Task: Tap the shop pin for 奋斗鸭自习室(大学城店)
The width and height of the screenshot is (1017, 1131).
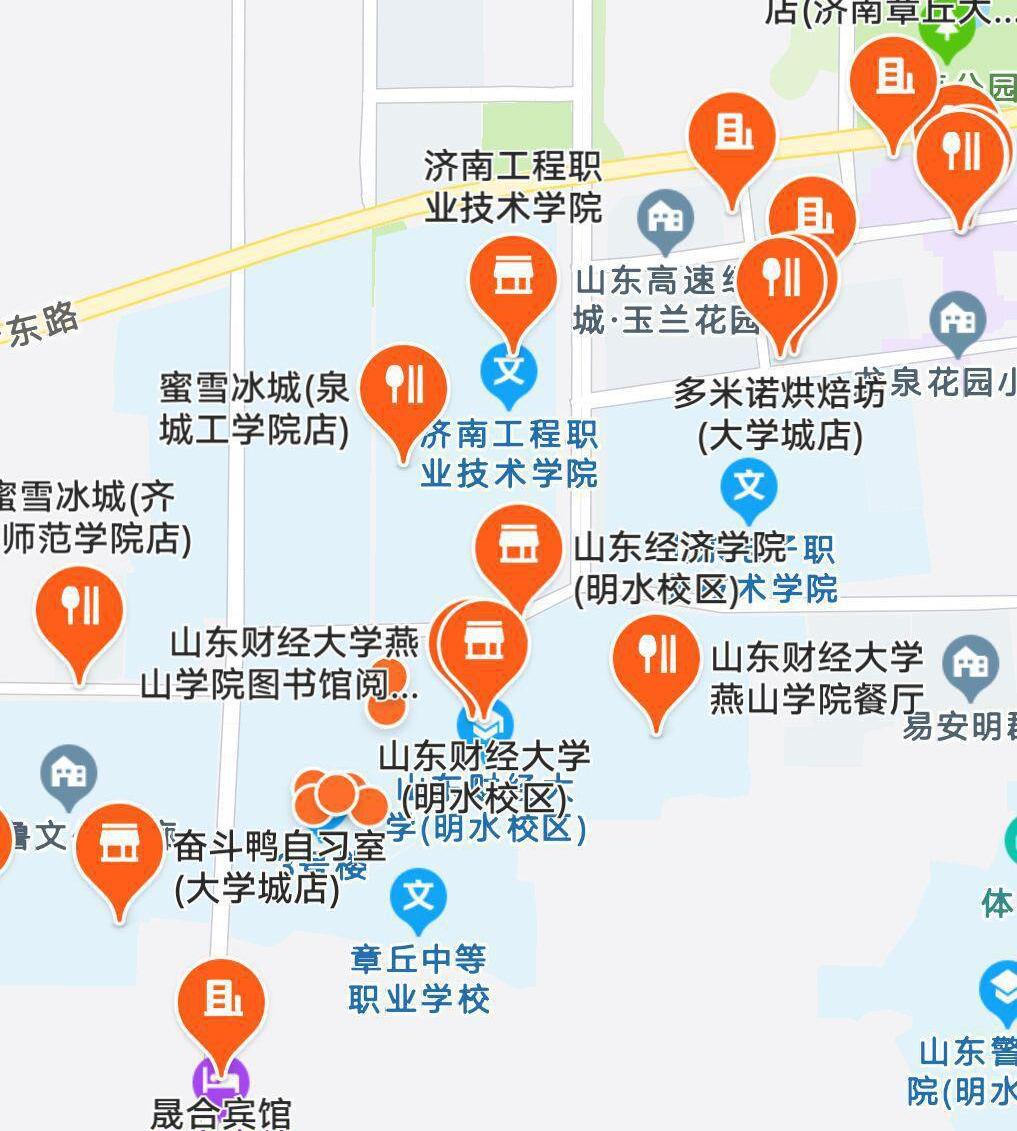Action: tap(119, 847)
